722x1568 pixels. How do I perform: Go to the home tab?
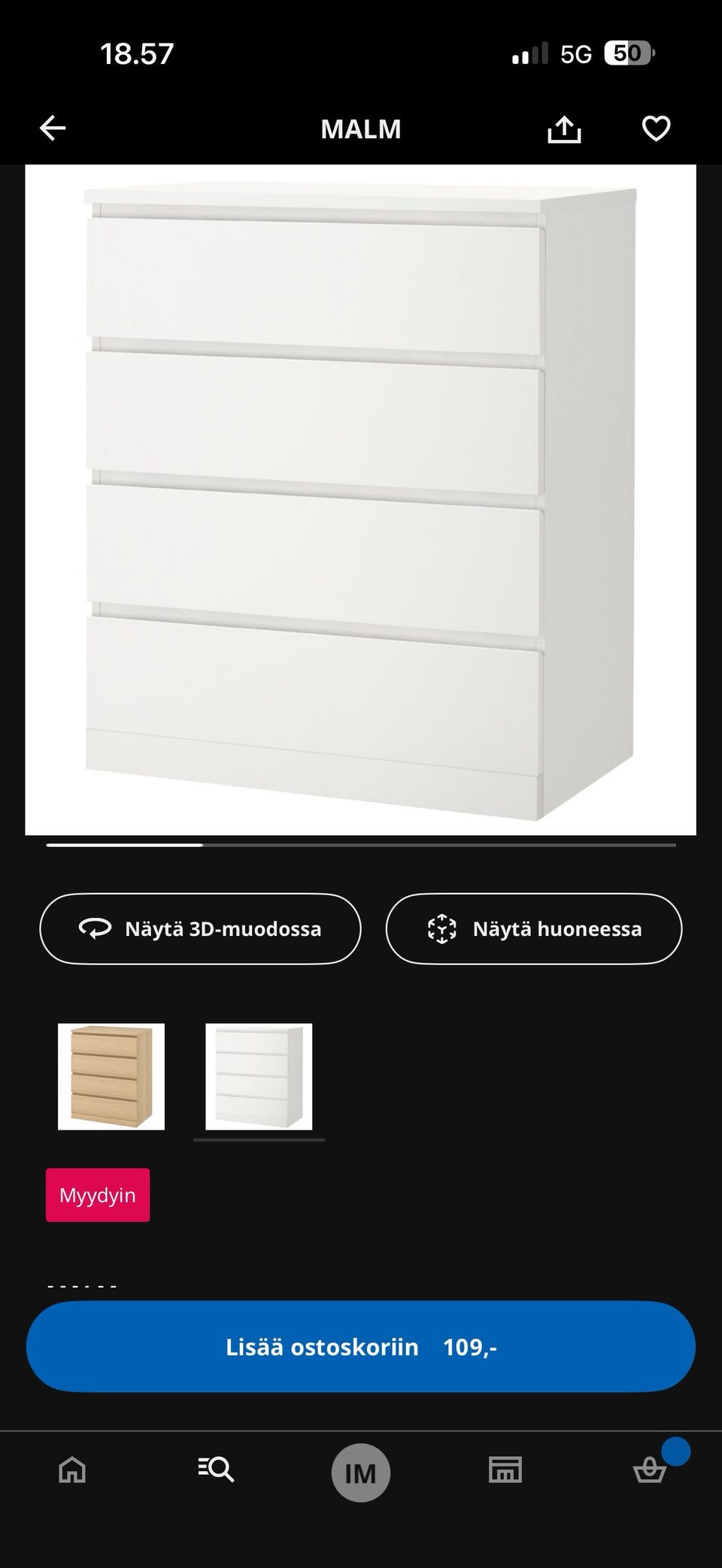[72, 1470]
